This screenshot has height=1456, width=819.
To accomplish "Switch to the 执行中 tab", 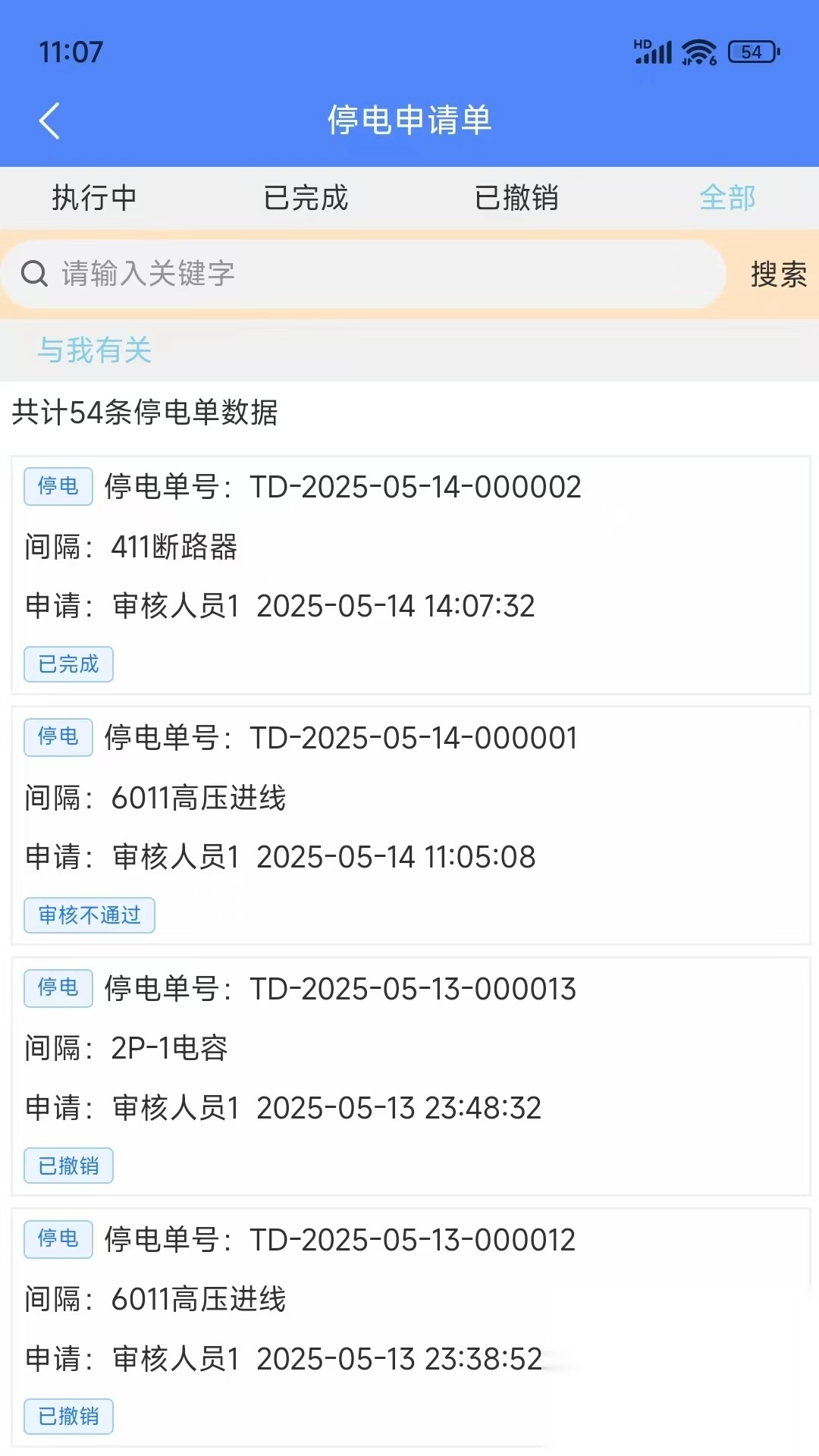I will [94, 198].
